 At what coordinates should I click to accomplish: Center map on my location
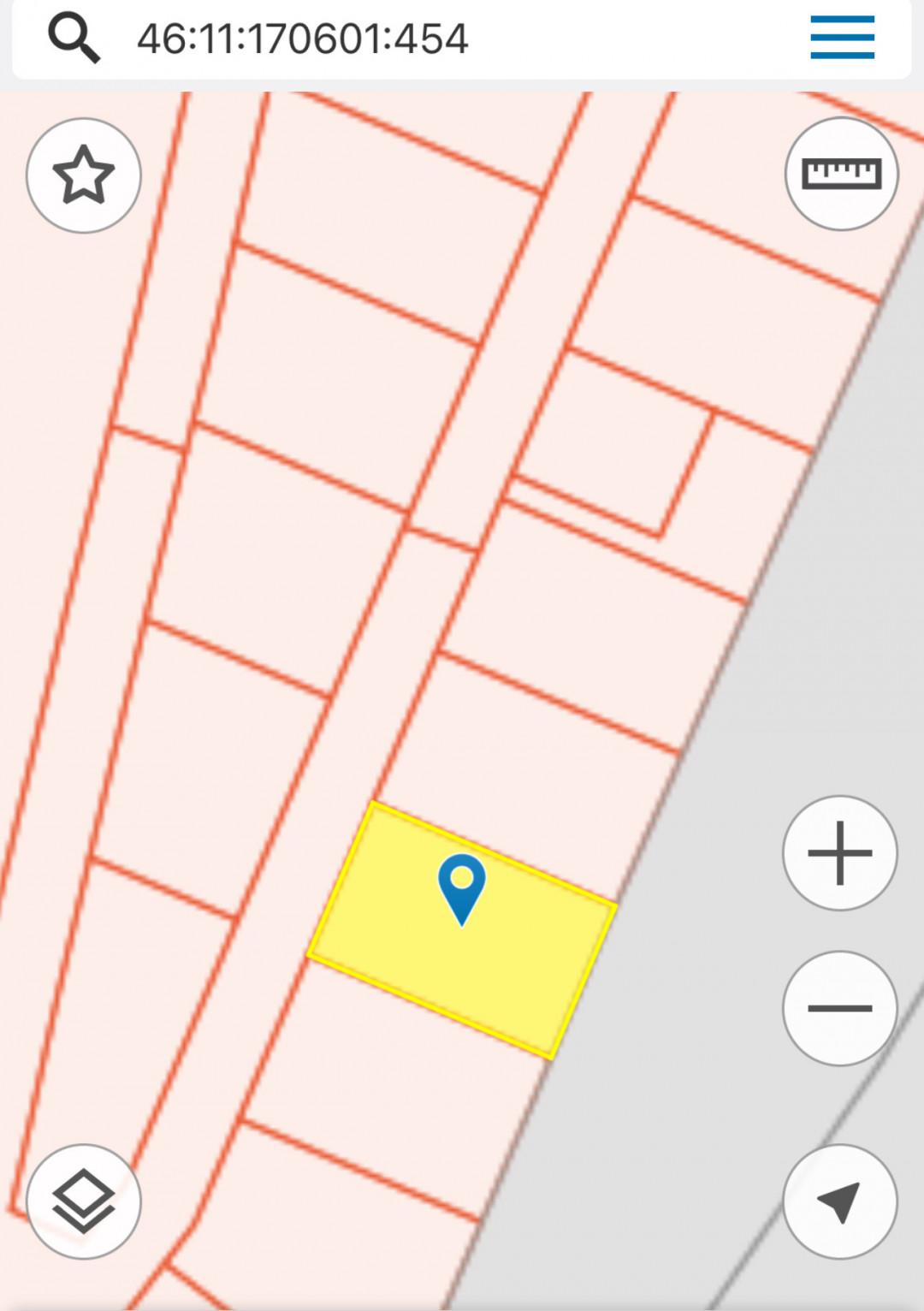[x=839, y=1201]
